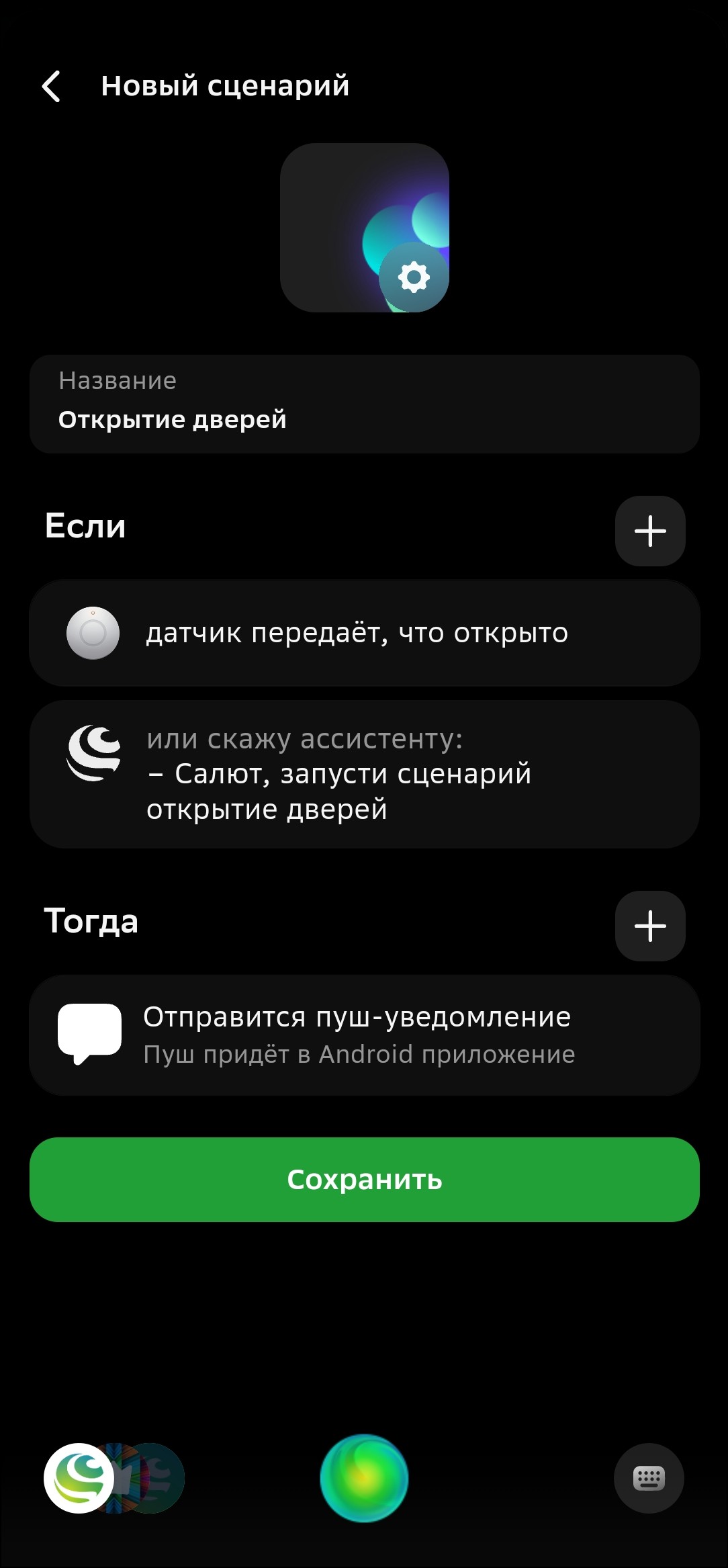Open the assistant voice phrase condition
Viewport: 728px width, 1568px height.
[x=364, y=774]
